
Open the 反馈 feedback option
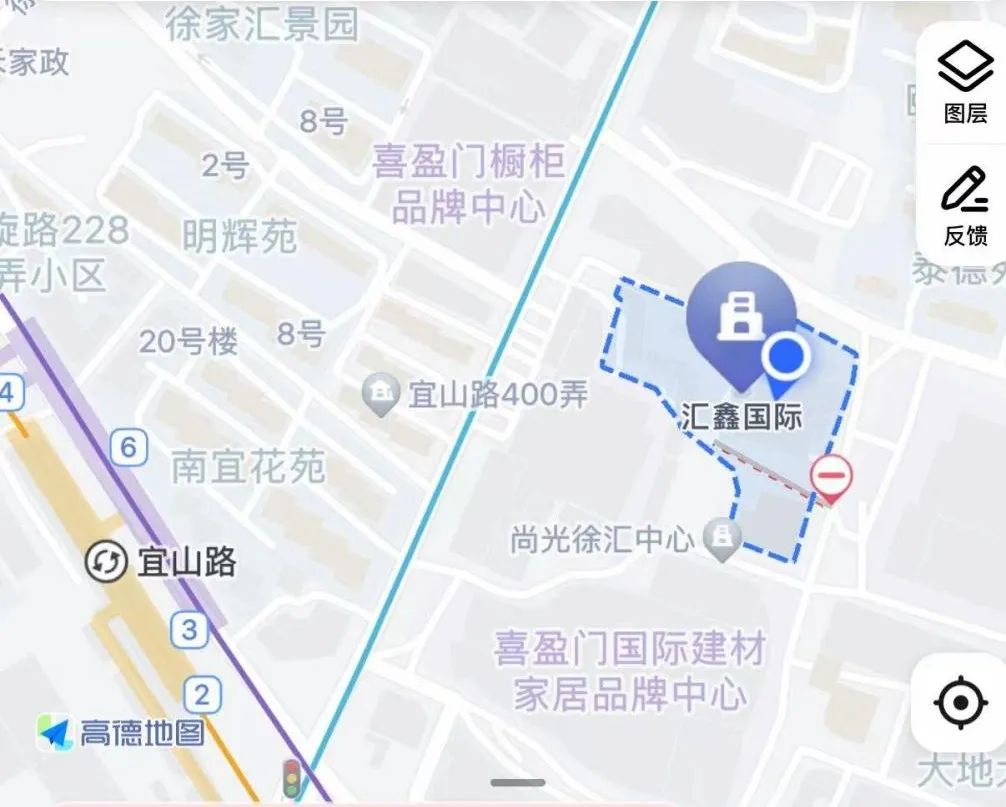point(964,207)
